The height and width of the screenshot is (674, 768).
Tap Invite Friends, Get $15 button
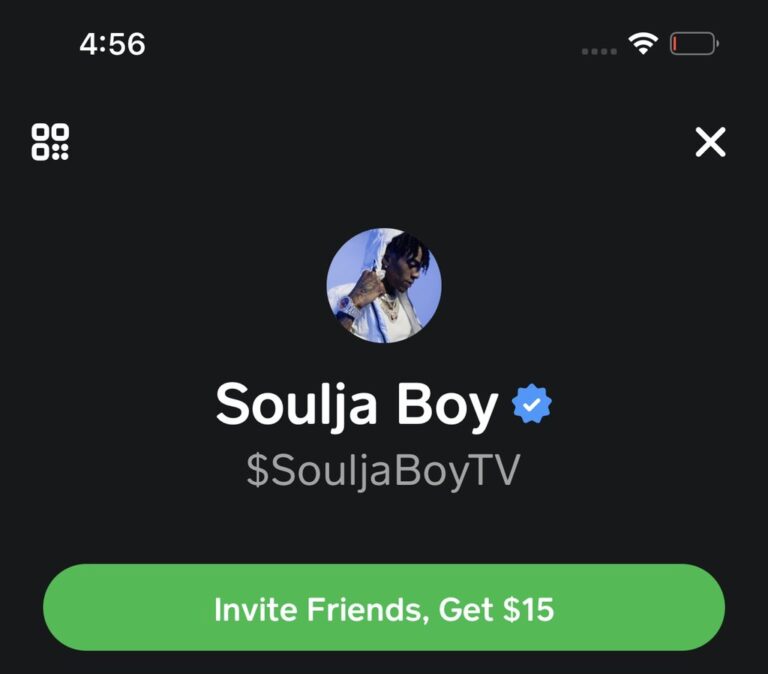(384, 608)
